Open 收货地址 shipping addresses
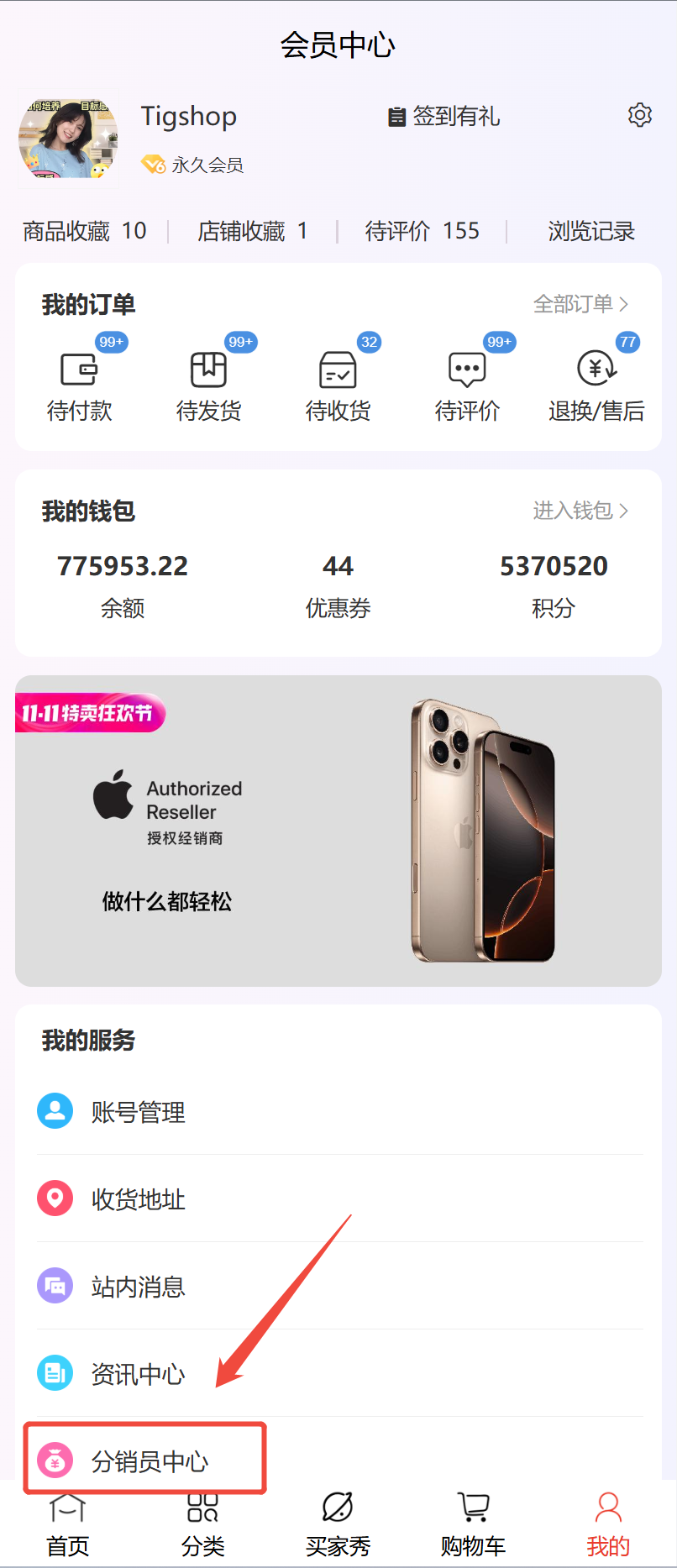 pyautogui.click(x=139, y=1199)
